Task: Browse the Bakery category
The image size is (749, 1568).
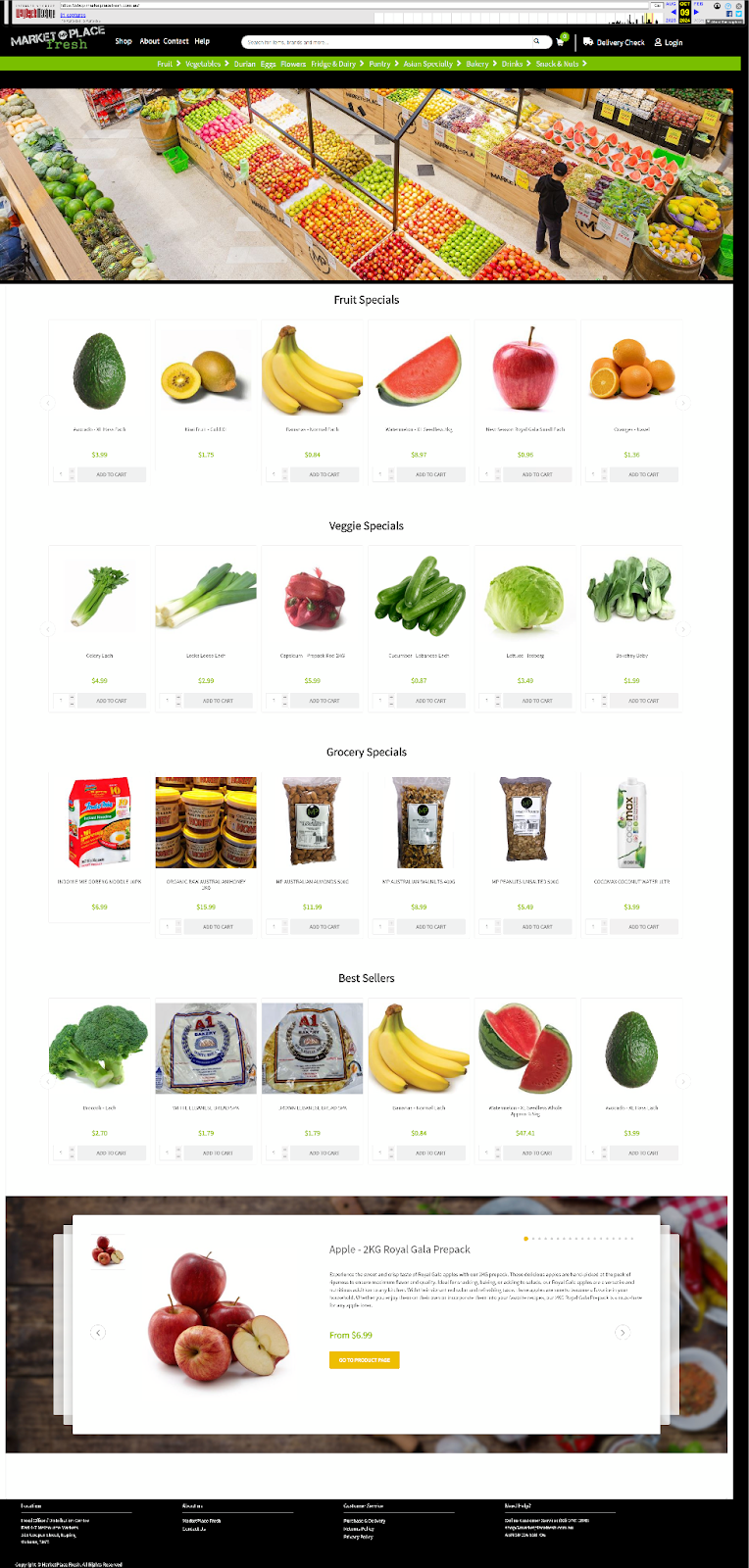Action: pyautogui.click(x=477, y=64)
